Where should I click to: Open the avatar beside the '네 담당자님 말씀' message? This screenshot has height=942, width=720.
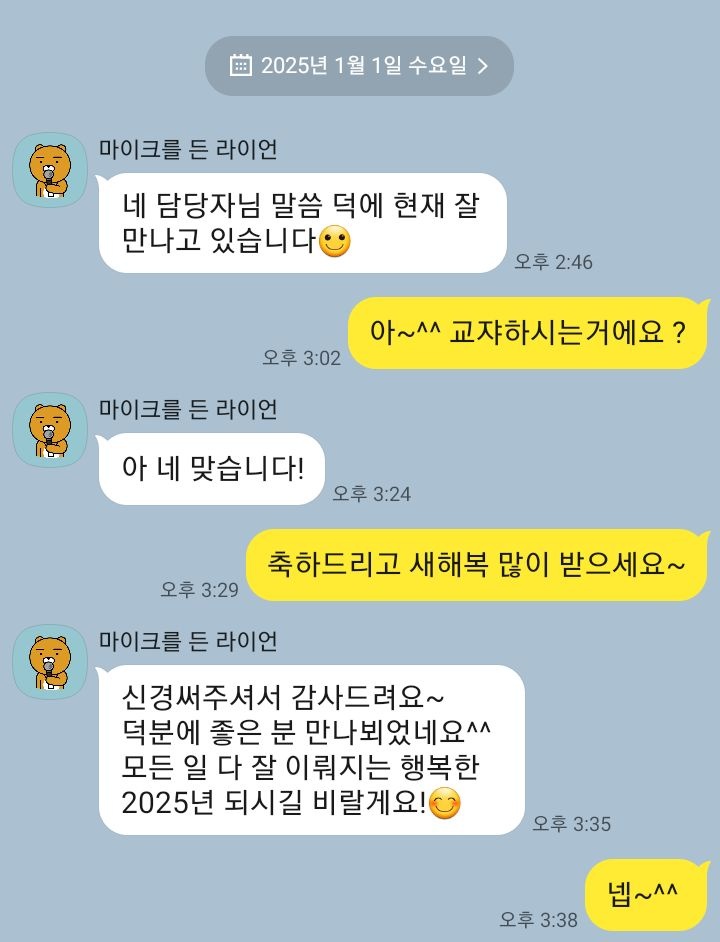point(50,170)
